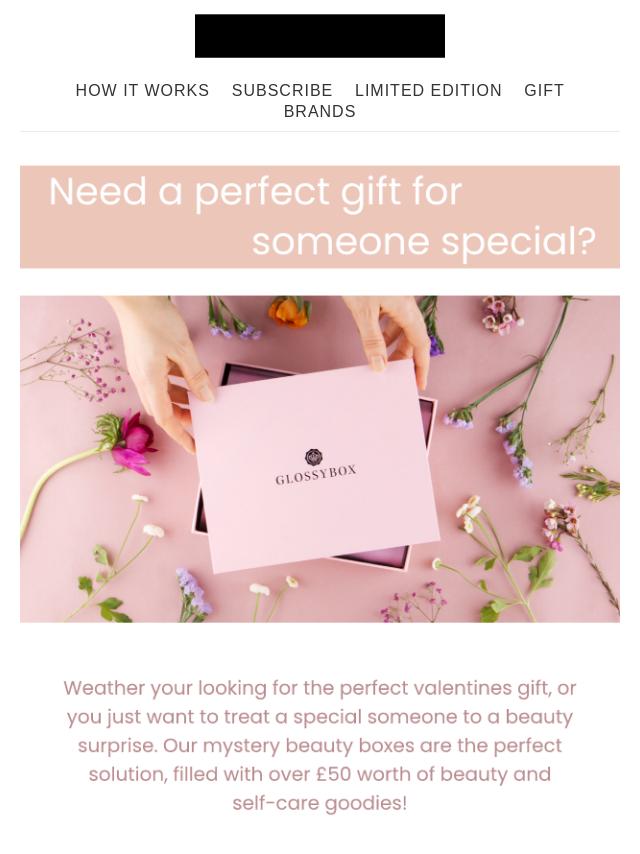Open the HOW IT WORKS link
Image resolution: width=640 pixels, height=854 pixels.
point(142,91)
